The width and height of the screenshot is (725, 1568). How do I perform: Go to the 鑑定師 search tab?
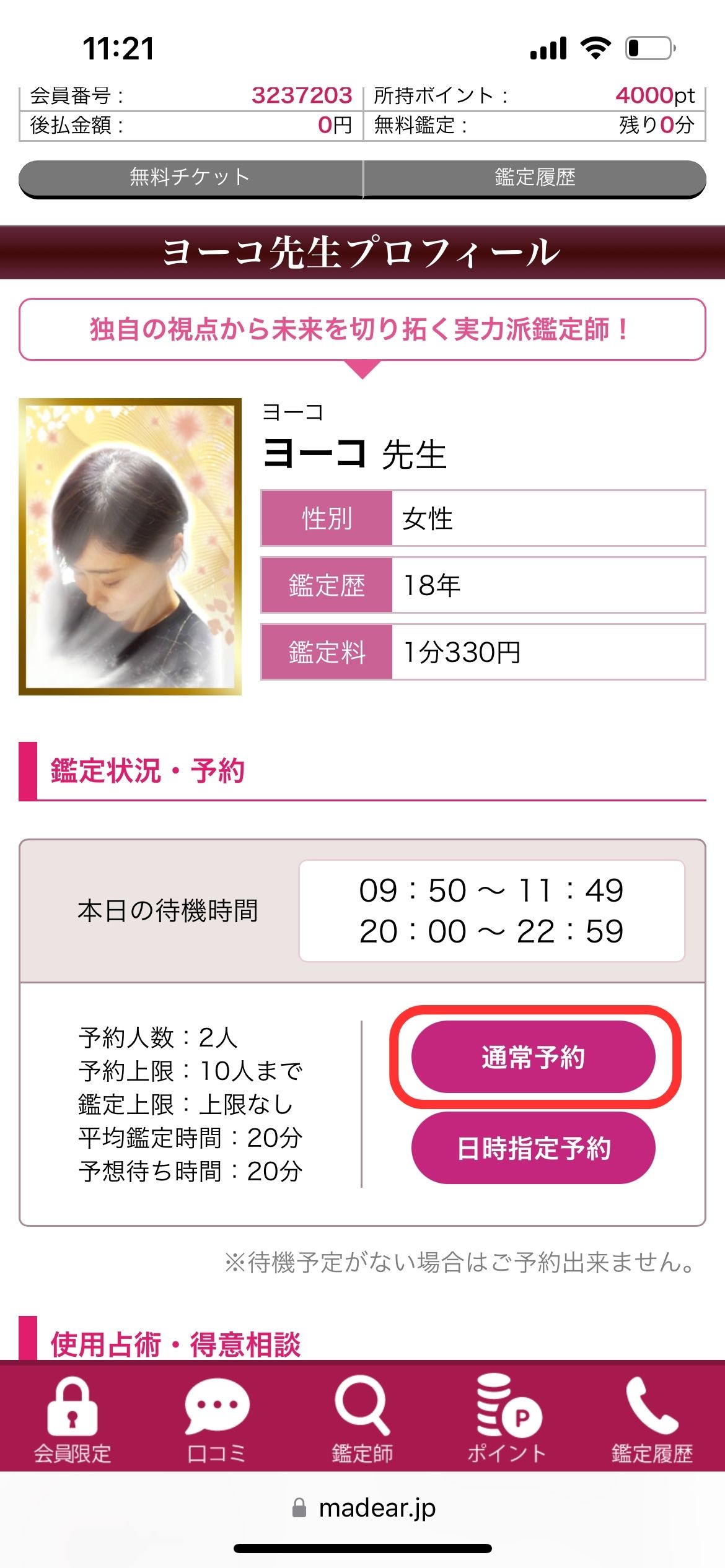click(x=362, y=1419)
